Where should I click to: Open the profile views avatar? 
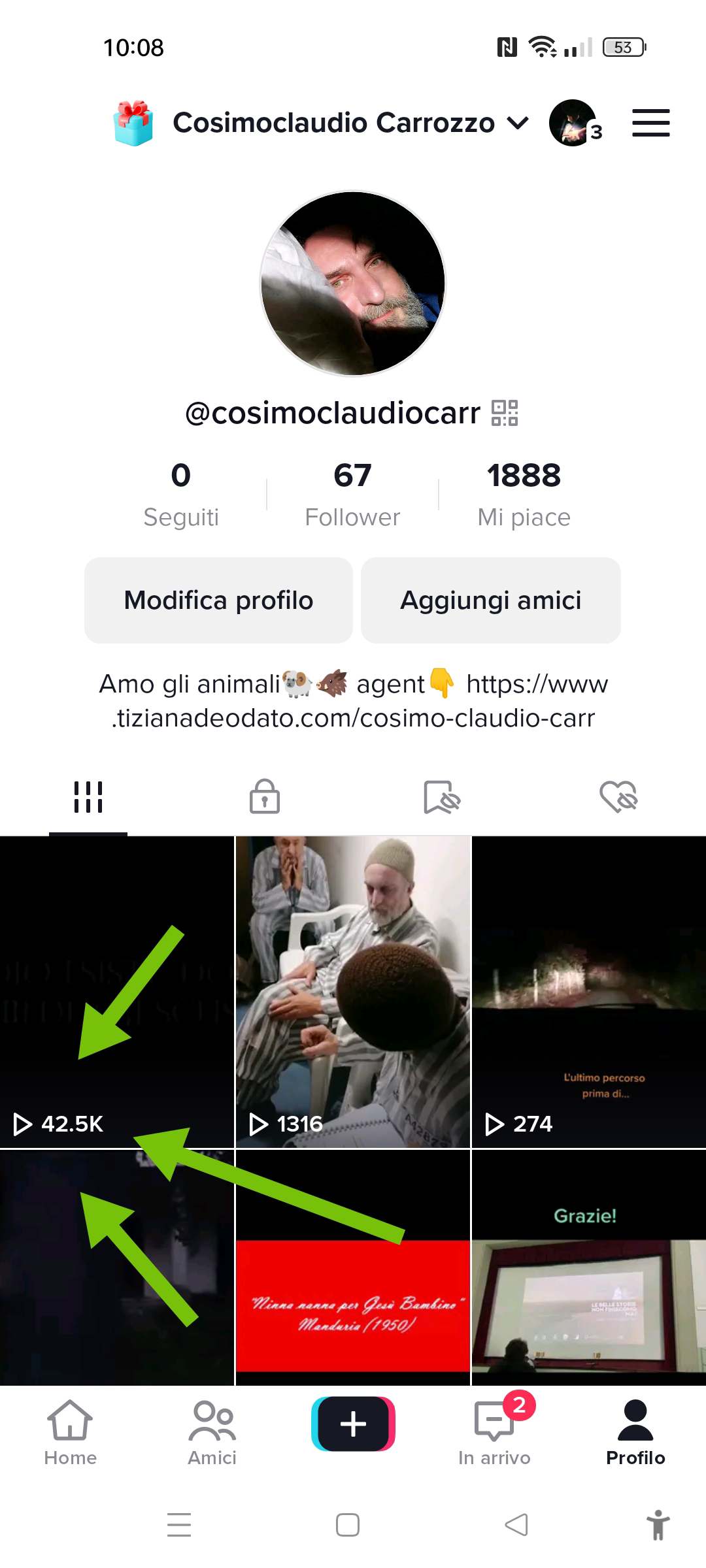point(573,123)
